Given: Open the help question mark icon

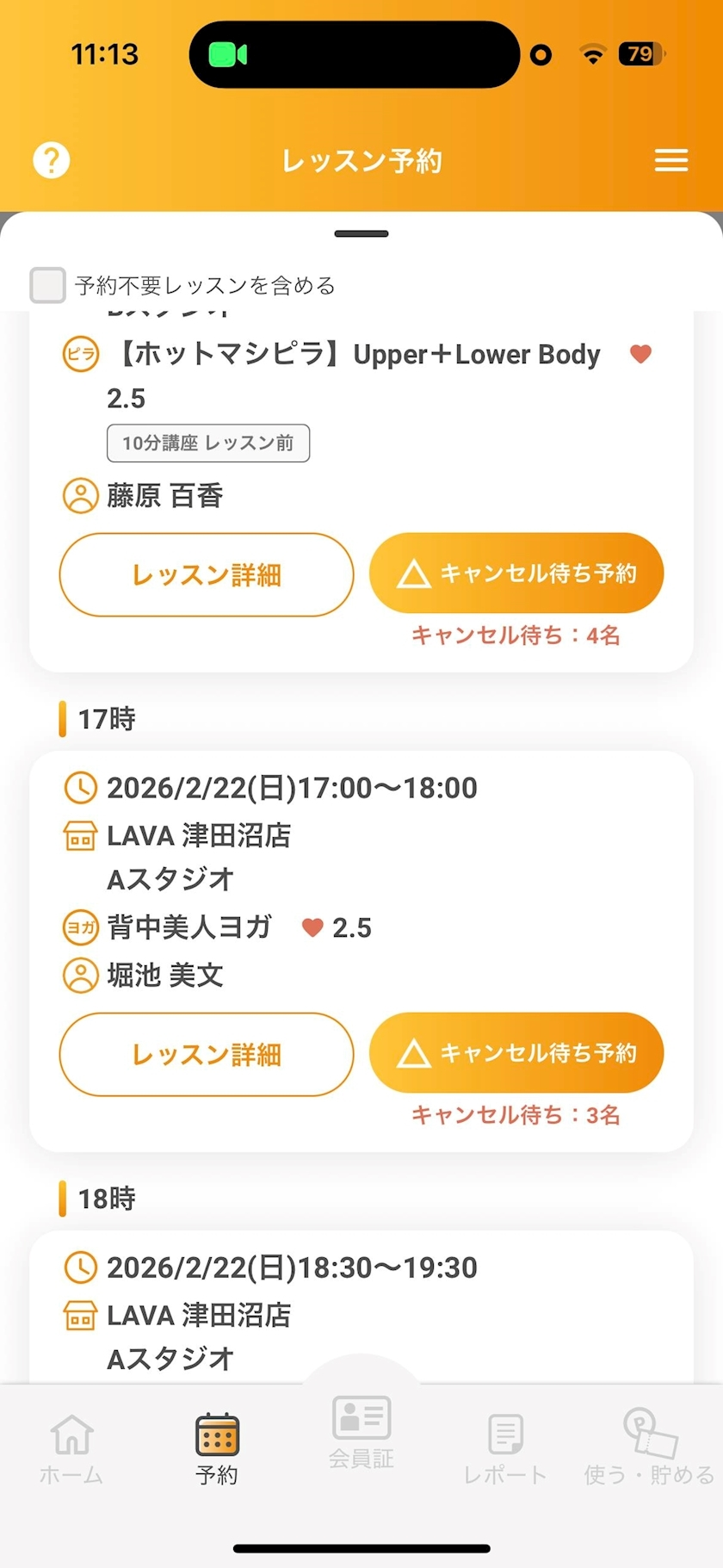Looking at the screenshot, I should (x=51, y=159).
